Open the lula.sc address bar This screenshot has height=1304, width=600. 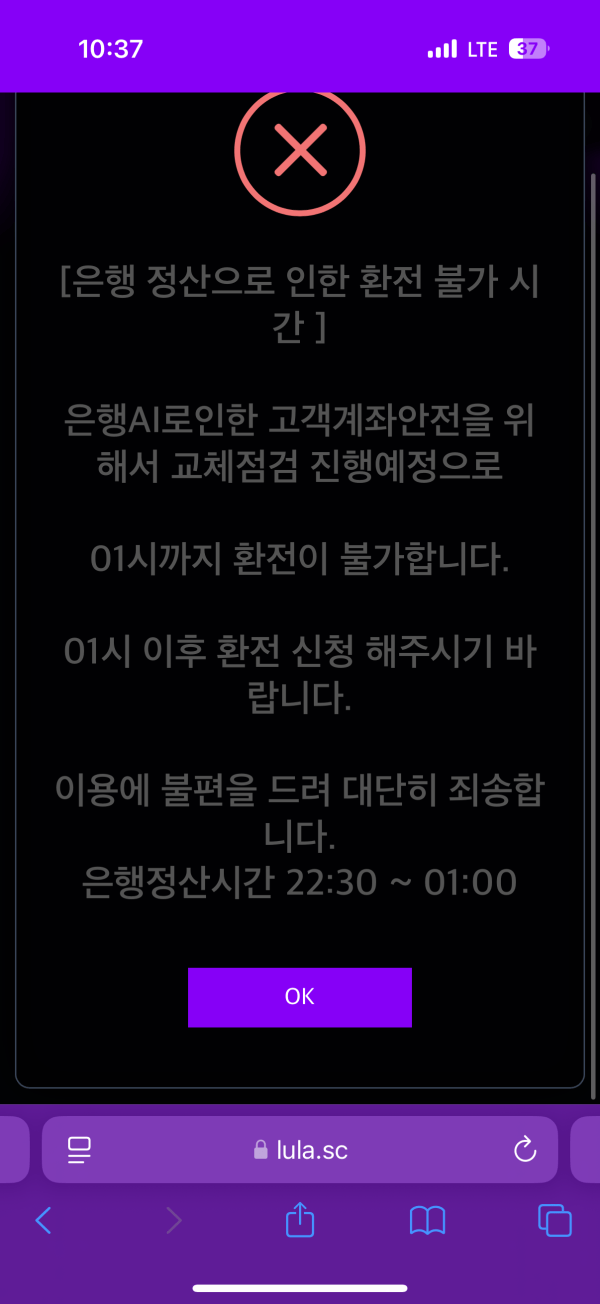tap(300, 1150)
